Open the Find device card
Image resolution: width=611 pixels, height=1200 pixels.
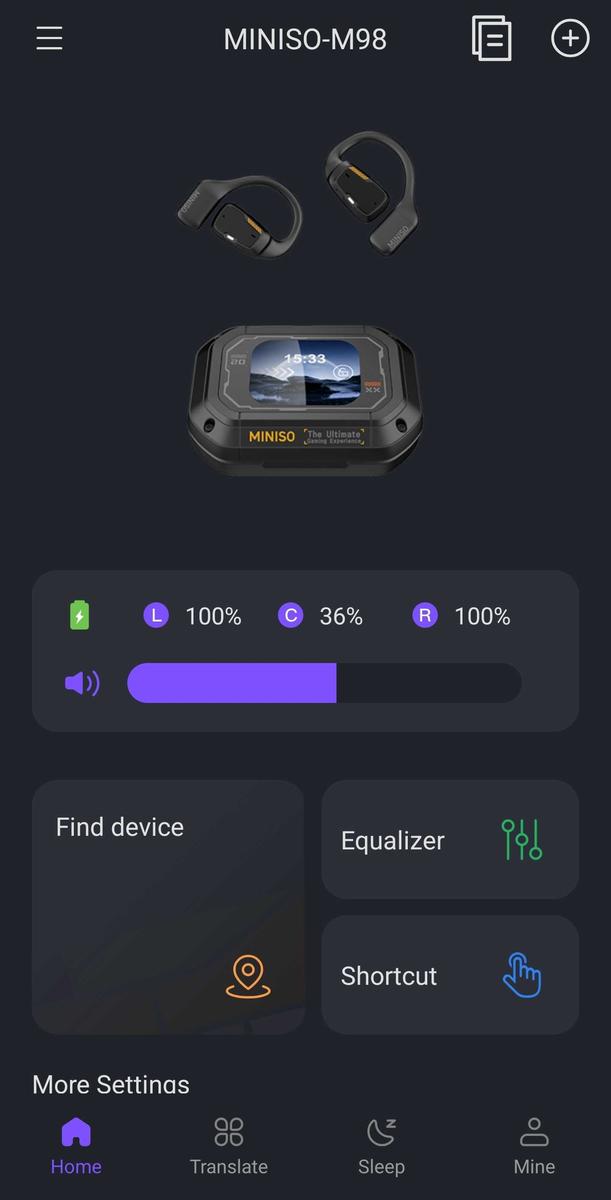pos(168,907)
